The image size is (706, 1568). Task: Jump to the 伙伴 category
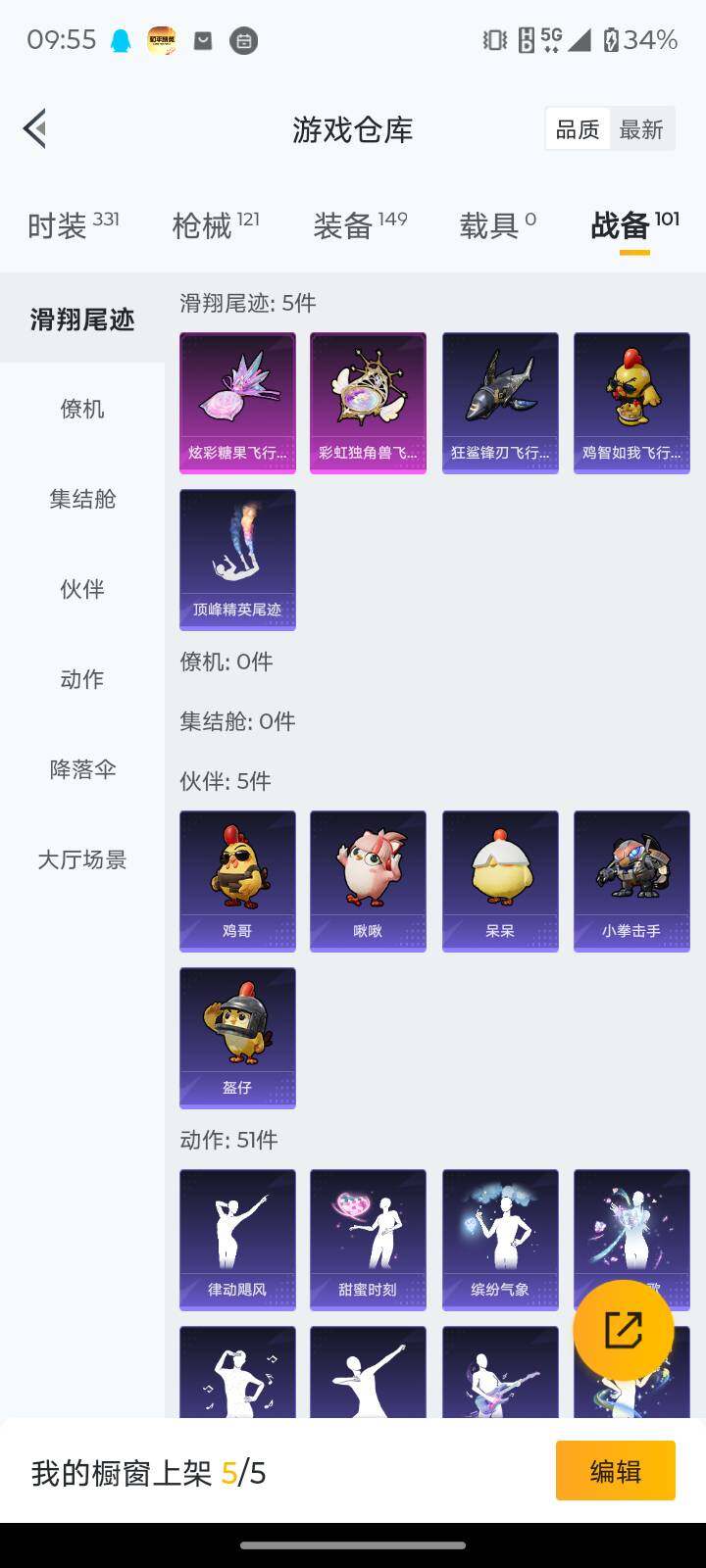82,589
